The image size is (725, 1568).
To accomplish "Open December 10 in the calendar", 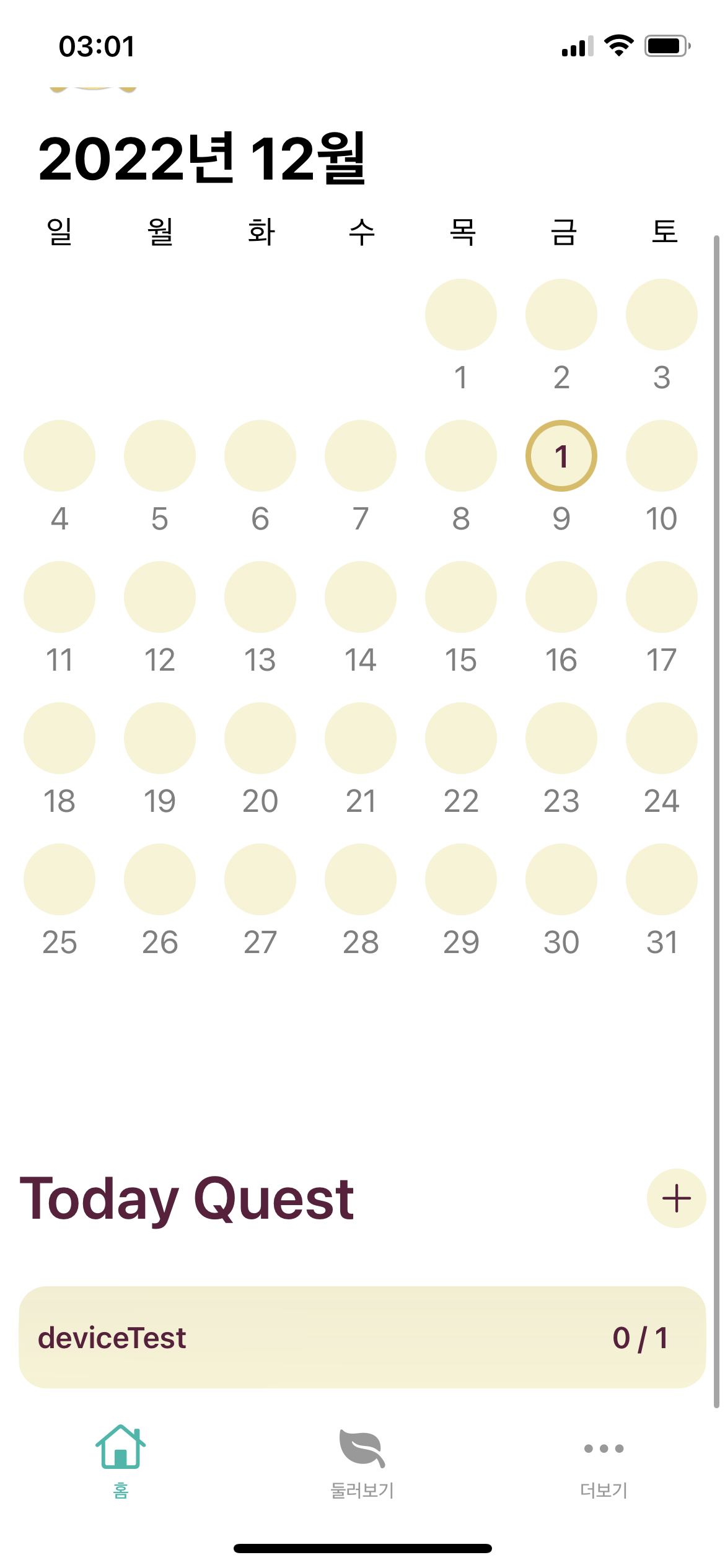I will [x=661, y=456].
